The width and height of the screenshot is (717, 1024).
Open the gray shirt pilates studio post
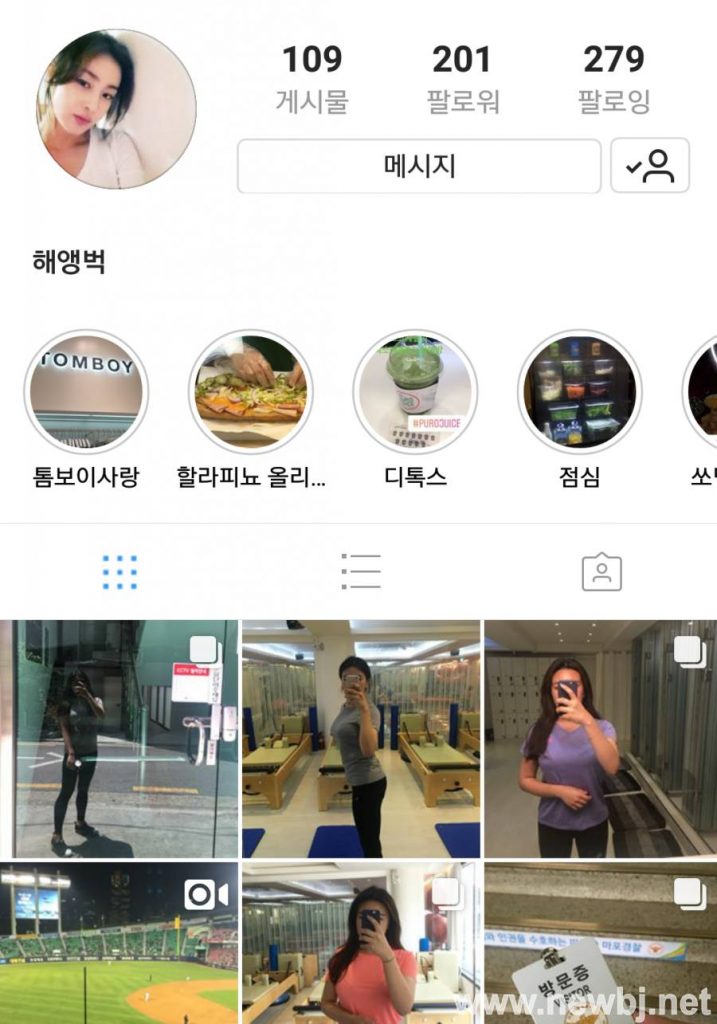[x=360, y=739]
